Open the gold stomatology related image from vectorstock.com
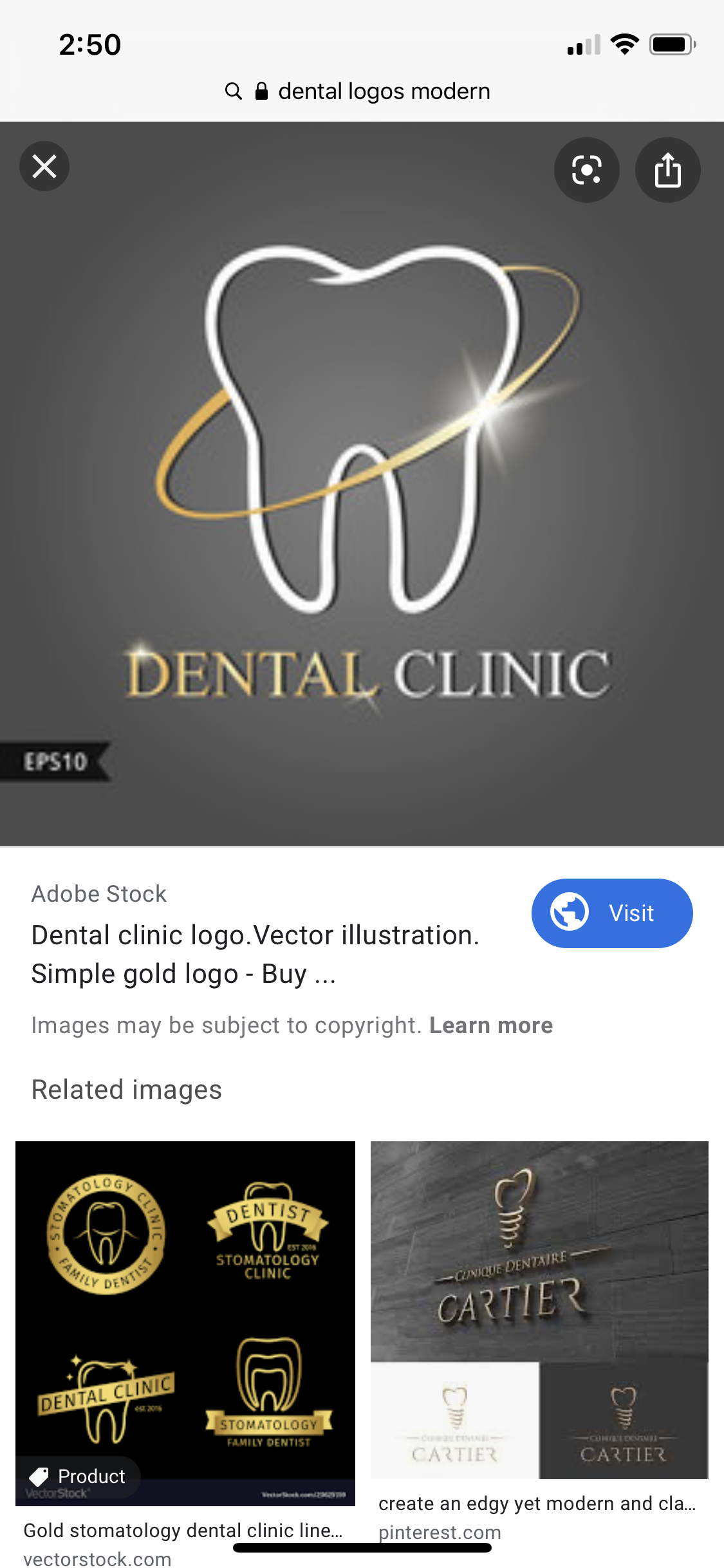The height and width of the screenshot is (1568, 724). (x=185, y=1323)
